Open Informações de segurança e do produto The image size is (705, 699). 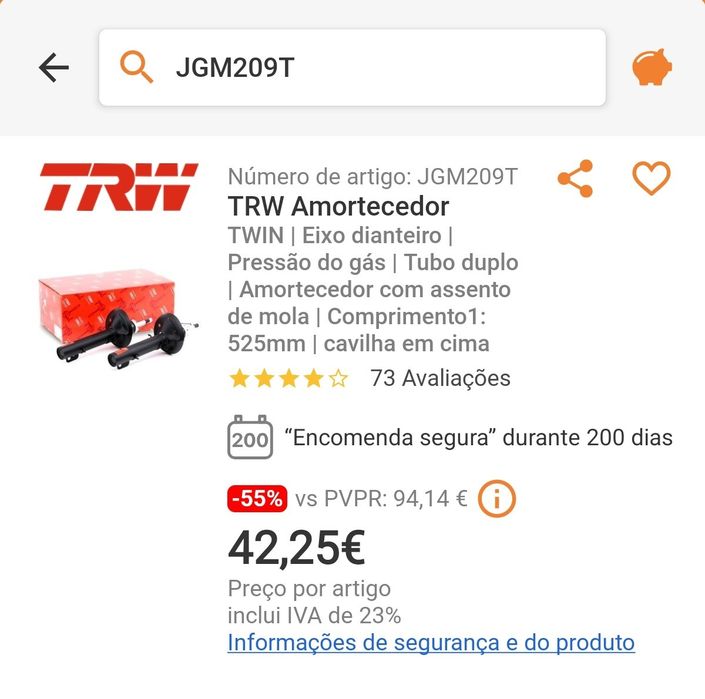point(431,642)
